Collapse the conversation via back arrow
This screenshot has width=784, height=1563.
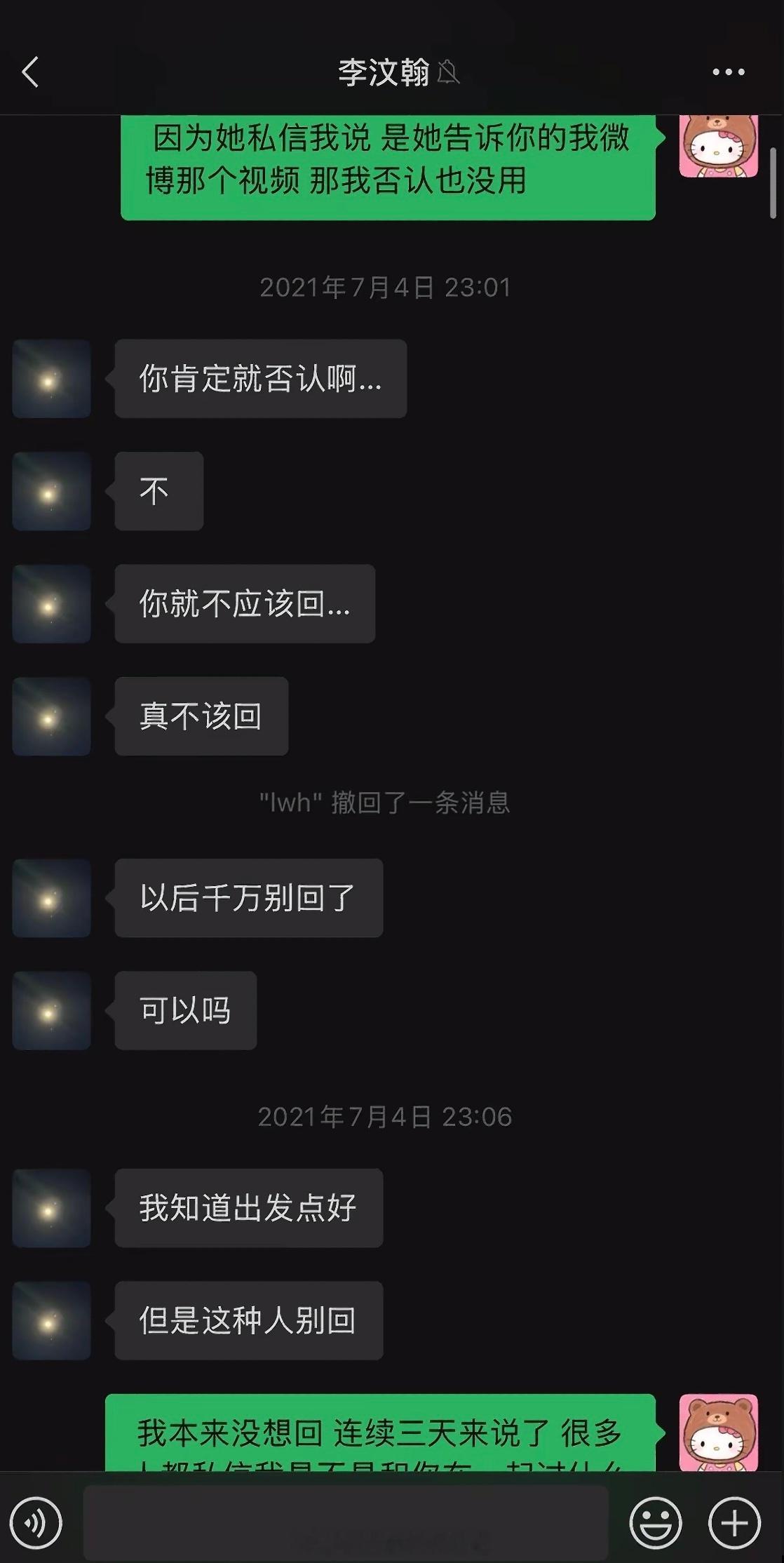pyautogui.click(x=29, y=72)
